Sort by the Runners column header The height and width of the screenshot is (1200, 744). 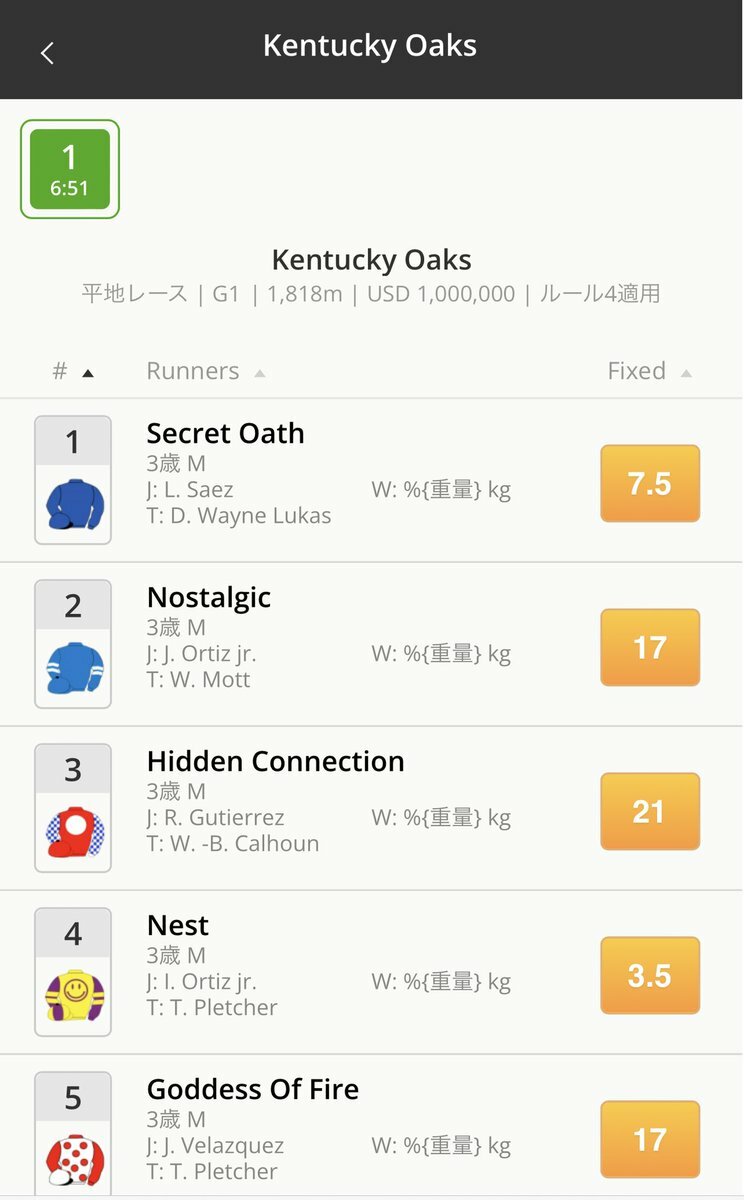pos(206,371)
